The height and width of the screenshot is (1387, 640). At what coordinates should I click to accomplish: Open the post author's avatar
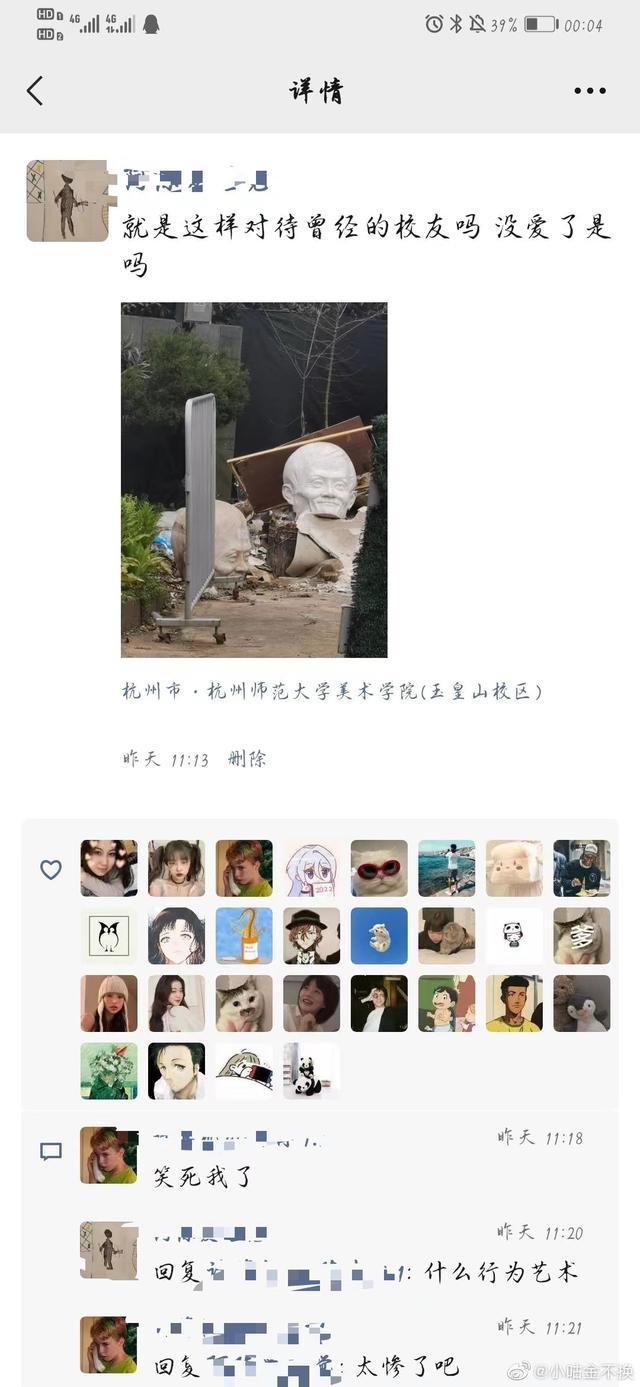[x=67, y=200]
